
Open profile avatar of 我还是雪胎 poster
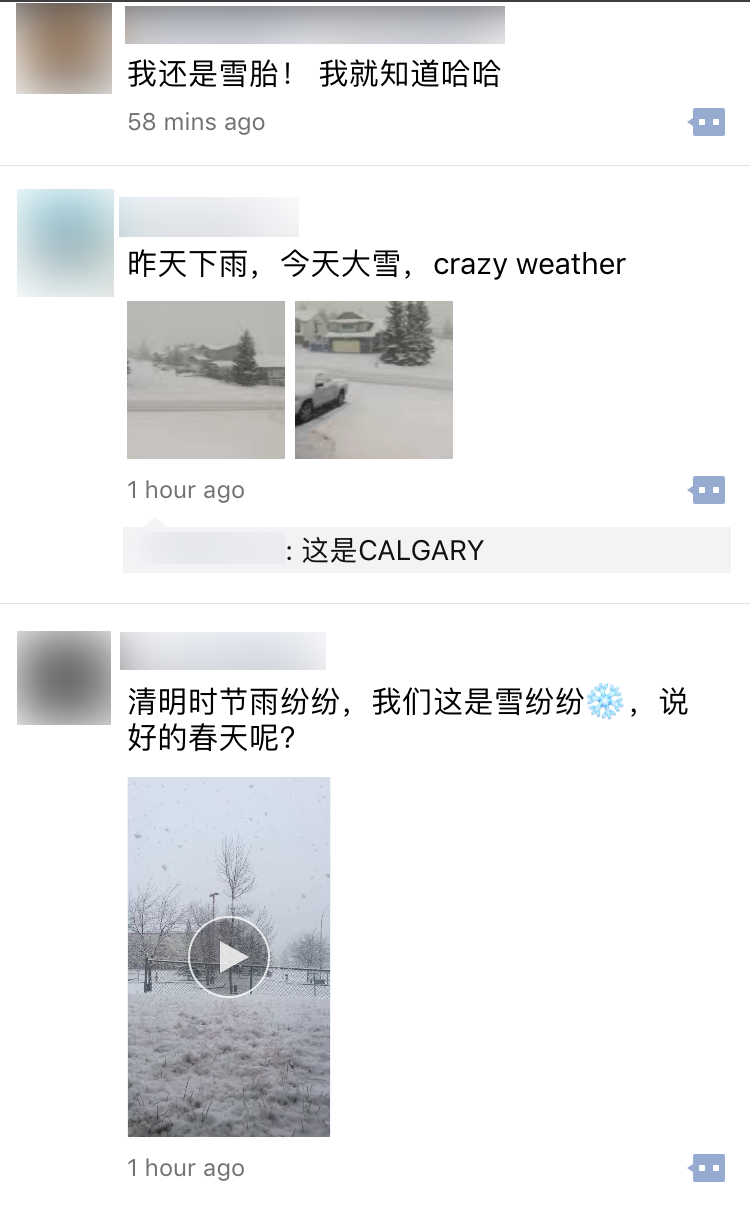point(64,49)
